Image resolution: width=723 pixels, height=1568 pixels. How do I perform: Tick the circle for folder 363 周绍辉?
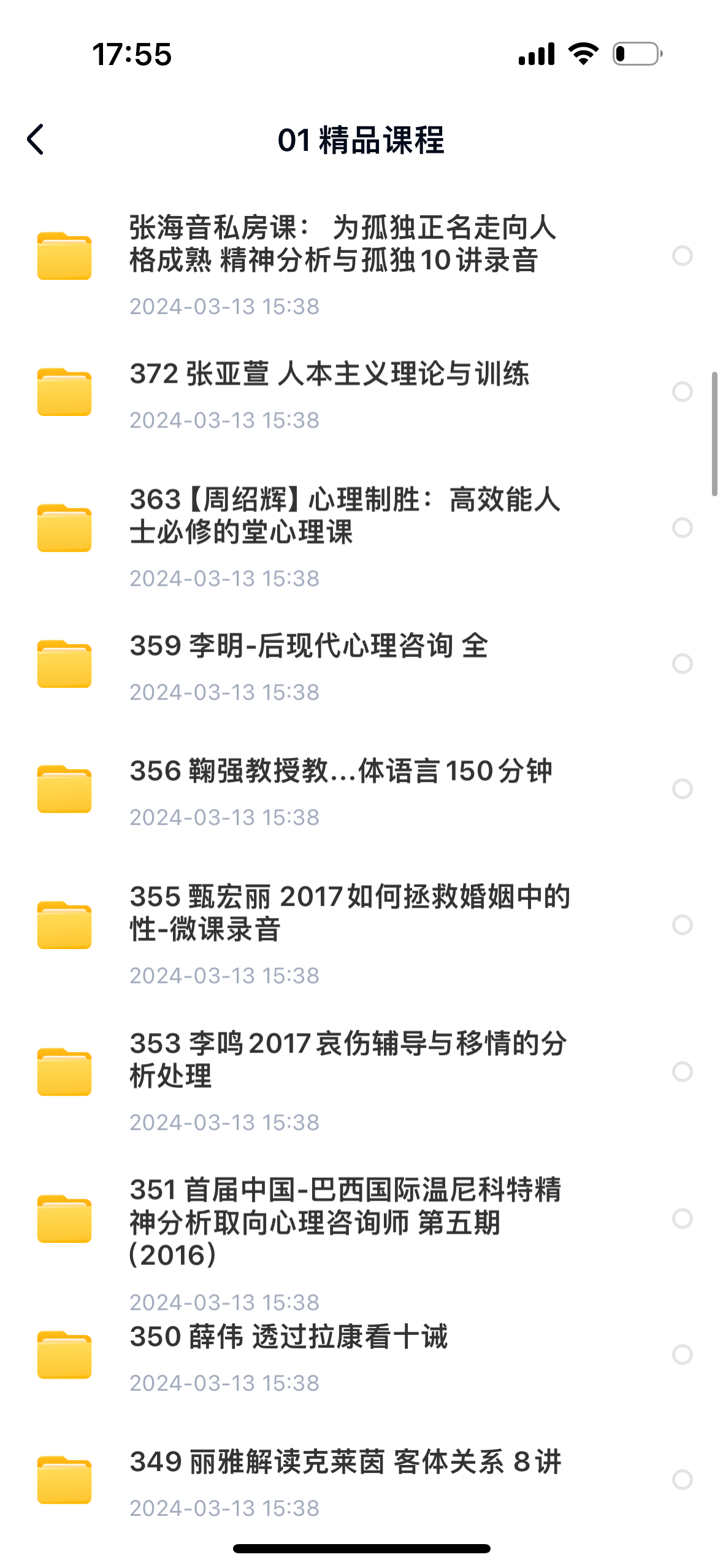pyautogui.click(x=682, y=528)
